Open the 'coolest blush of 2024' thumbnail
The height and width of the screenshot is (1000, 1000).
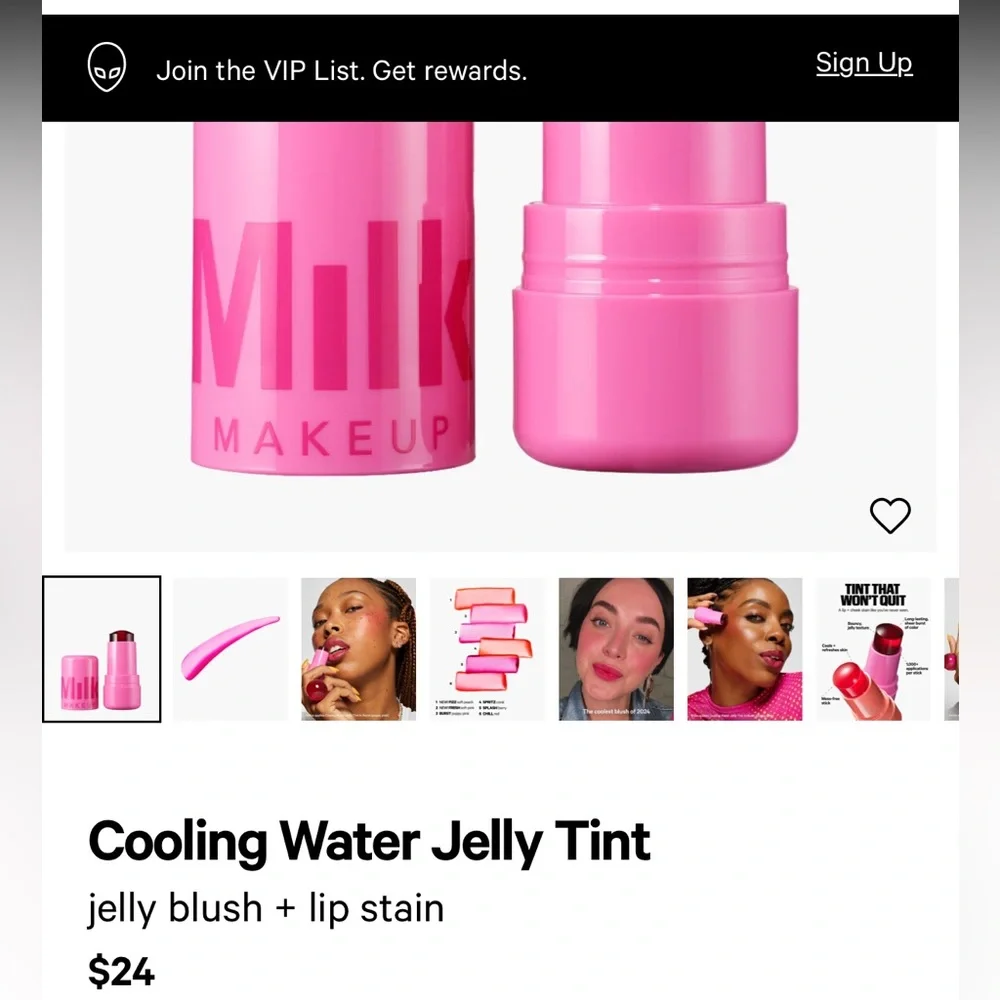tap(616, 649)
